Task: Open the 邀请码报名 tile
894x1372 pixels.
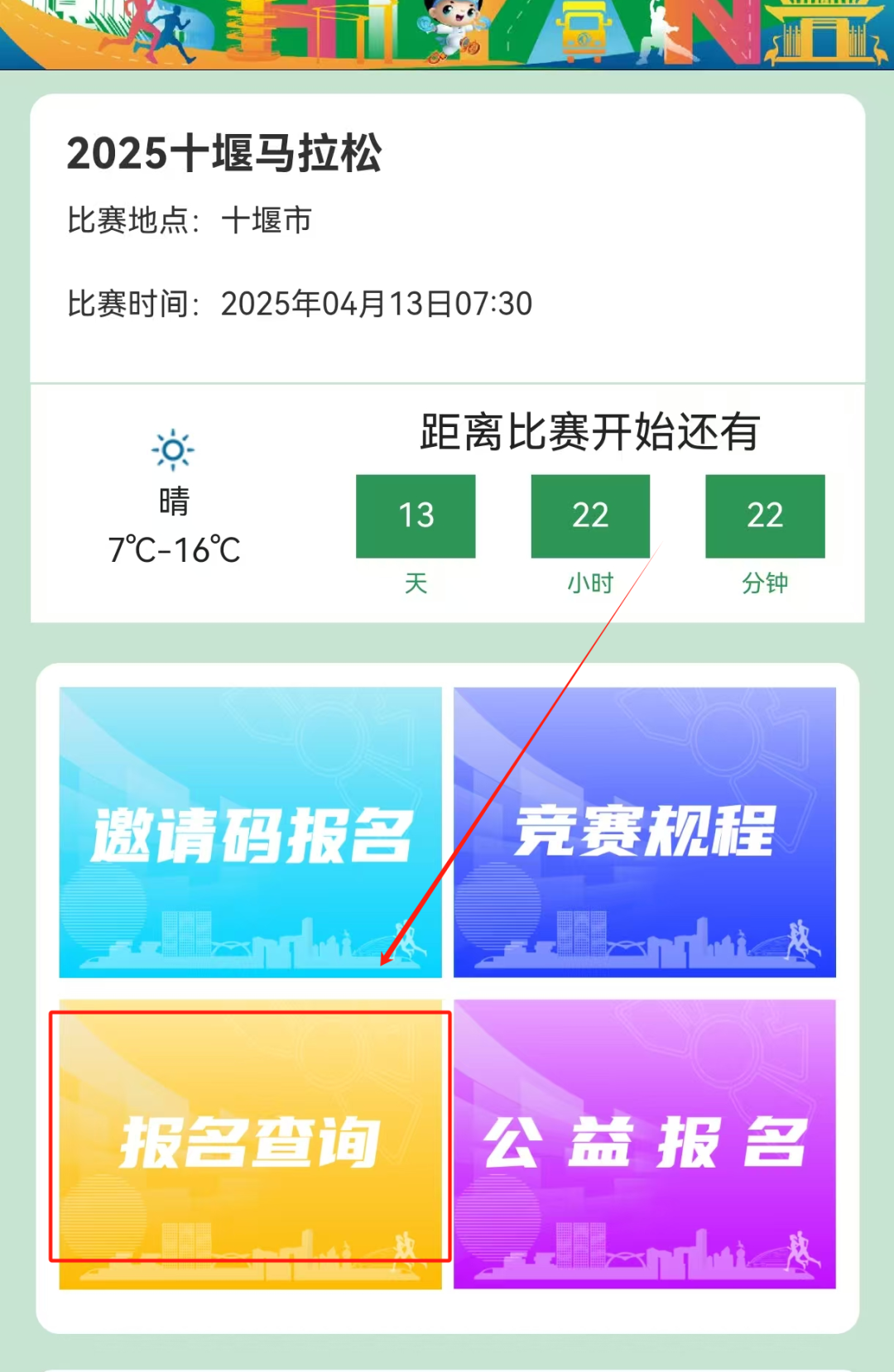Action: coord(250,832)
